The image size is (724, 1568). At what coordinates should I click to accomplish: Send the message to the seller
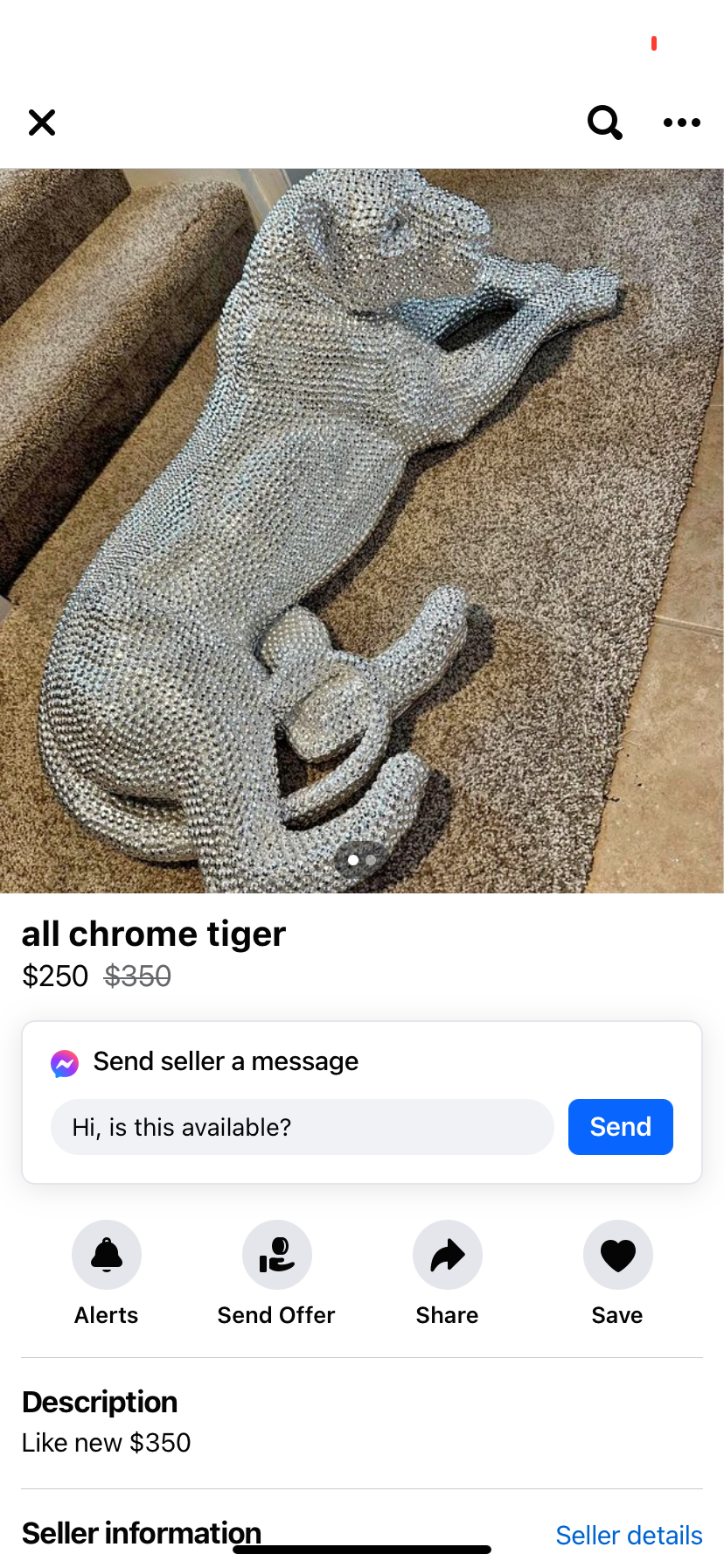click(x=620, y=1127)
